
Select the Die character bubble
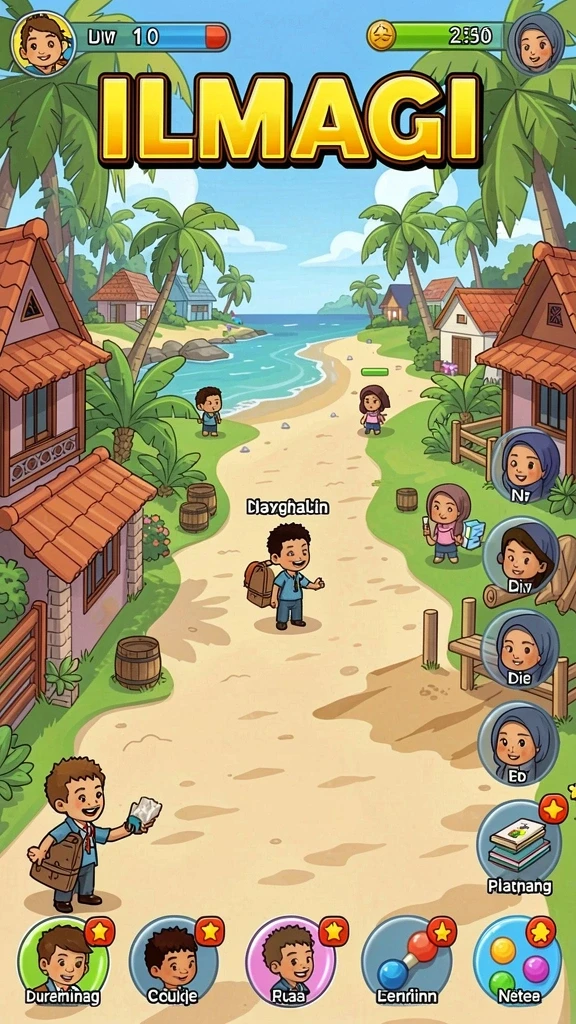tap(520, 648)
